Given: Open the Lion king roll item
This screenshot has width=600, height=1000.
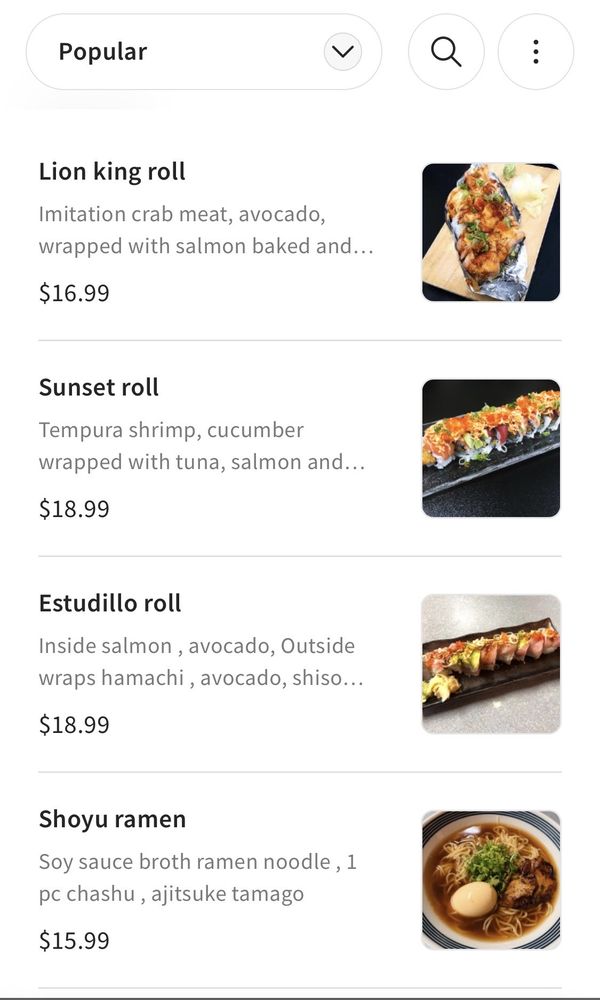Looking at the screenshot, I should (112, 172).
